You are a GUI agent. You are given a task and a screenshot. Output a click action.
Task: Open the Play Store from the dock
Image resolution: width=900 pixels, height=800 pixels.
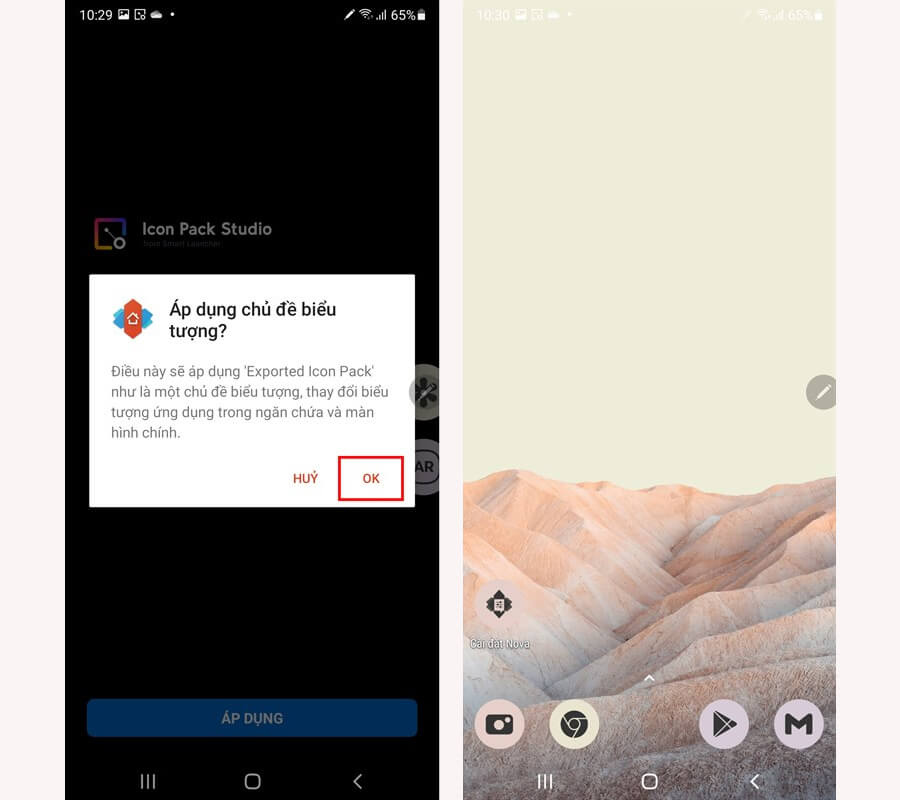pos(724,724)
